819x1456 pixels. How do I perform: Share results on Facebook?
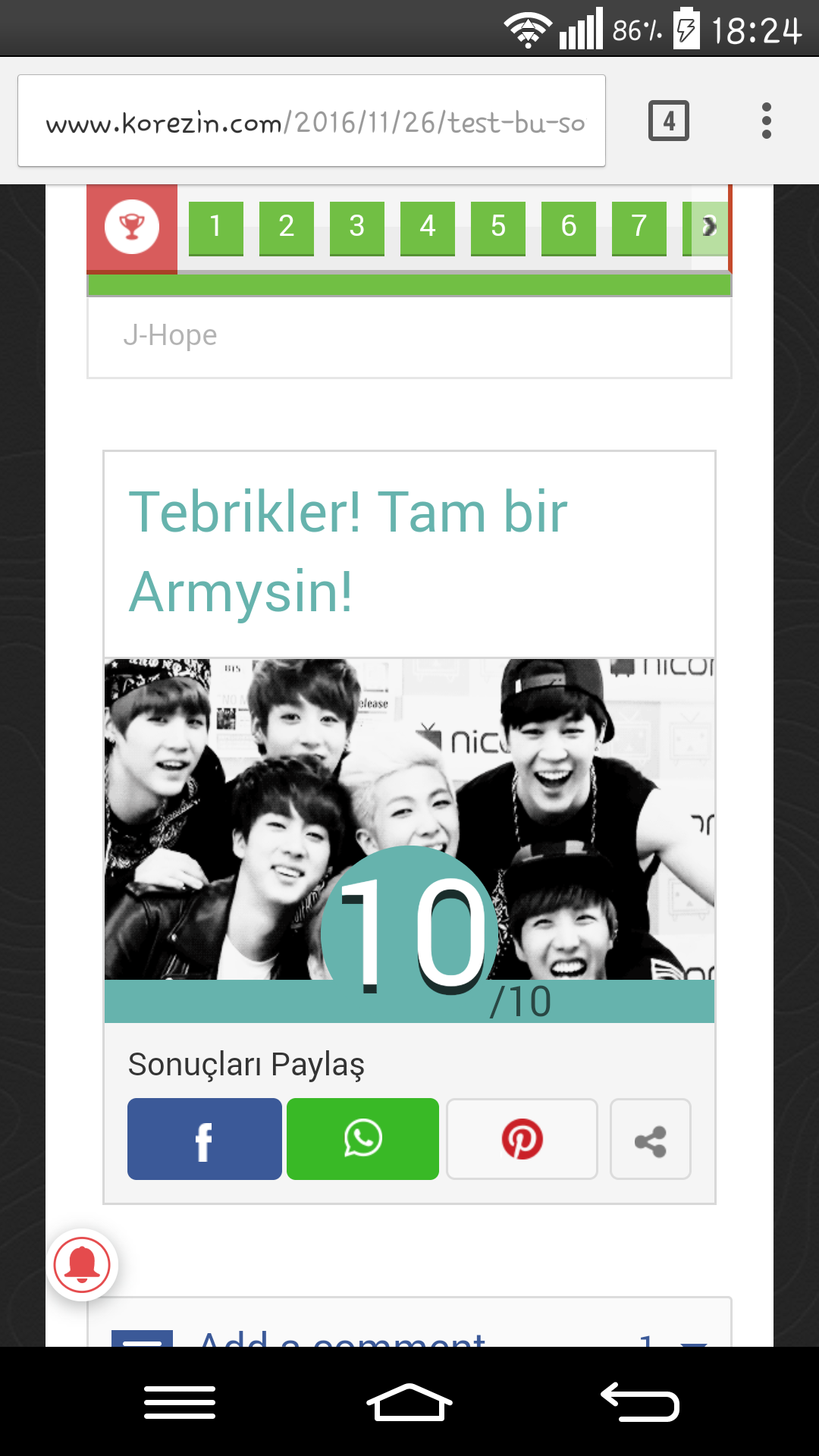coord(205,1139)
